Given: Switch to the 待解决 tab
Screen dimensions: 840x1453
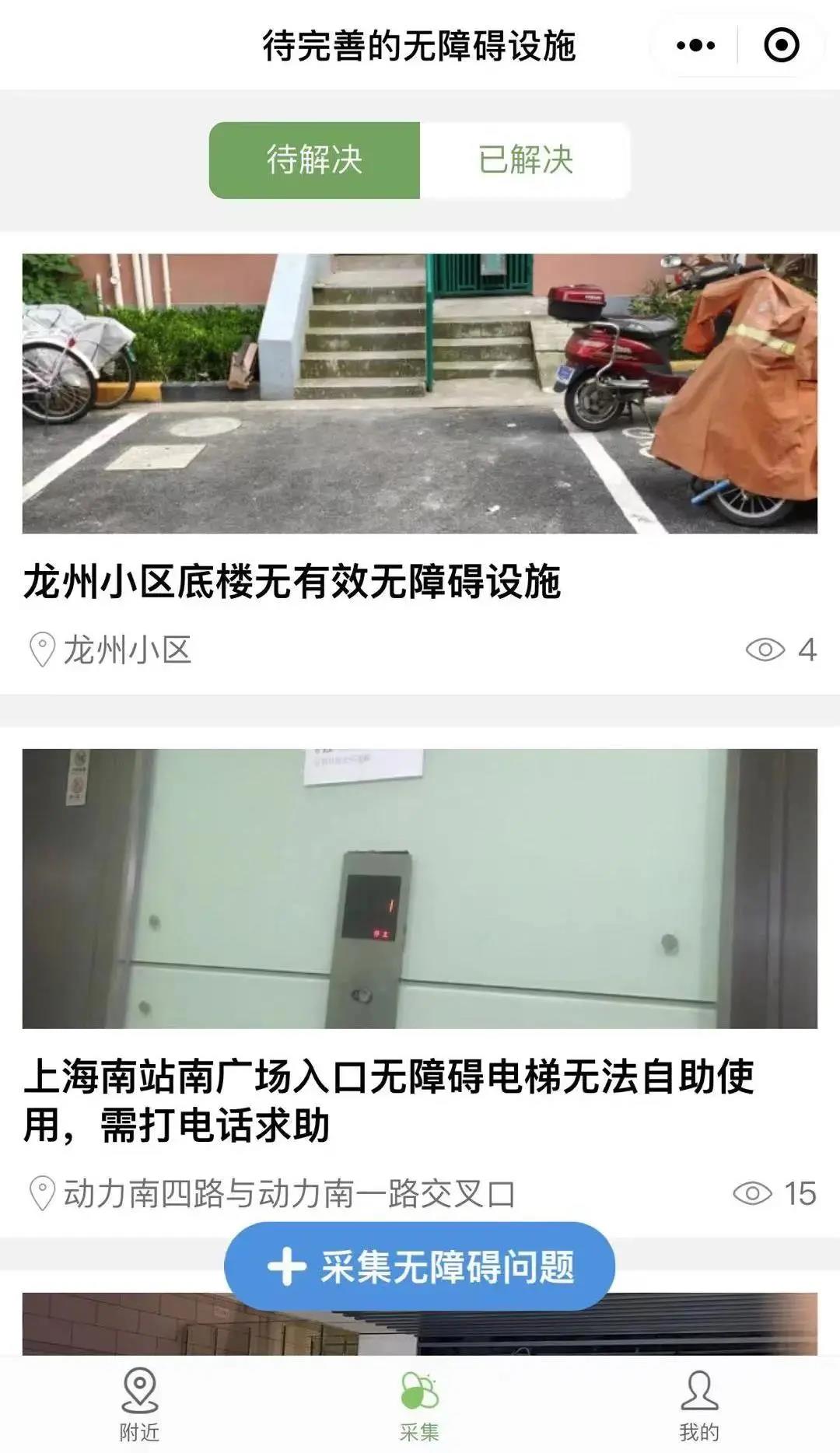Looking at the screenshot, I should click(x=315, y=159).
